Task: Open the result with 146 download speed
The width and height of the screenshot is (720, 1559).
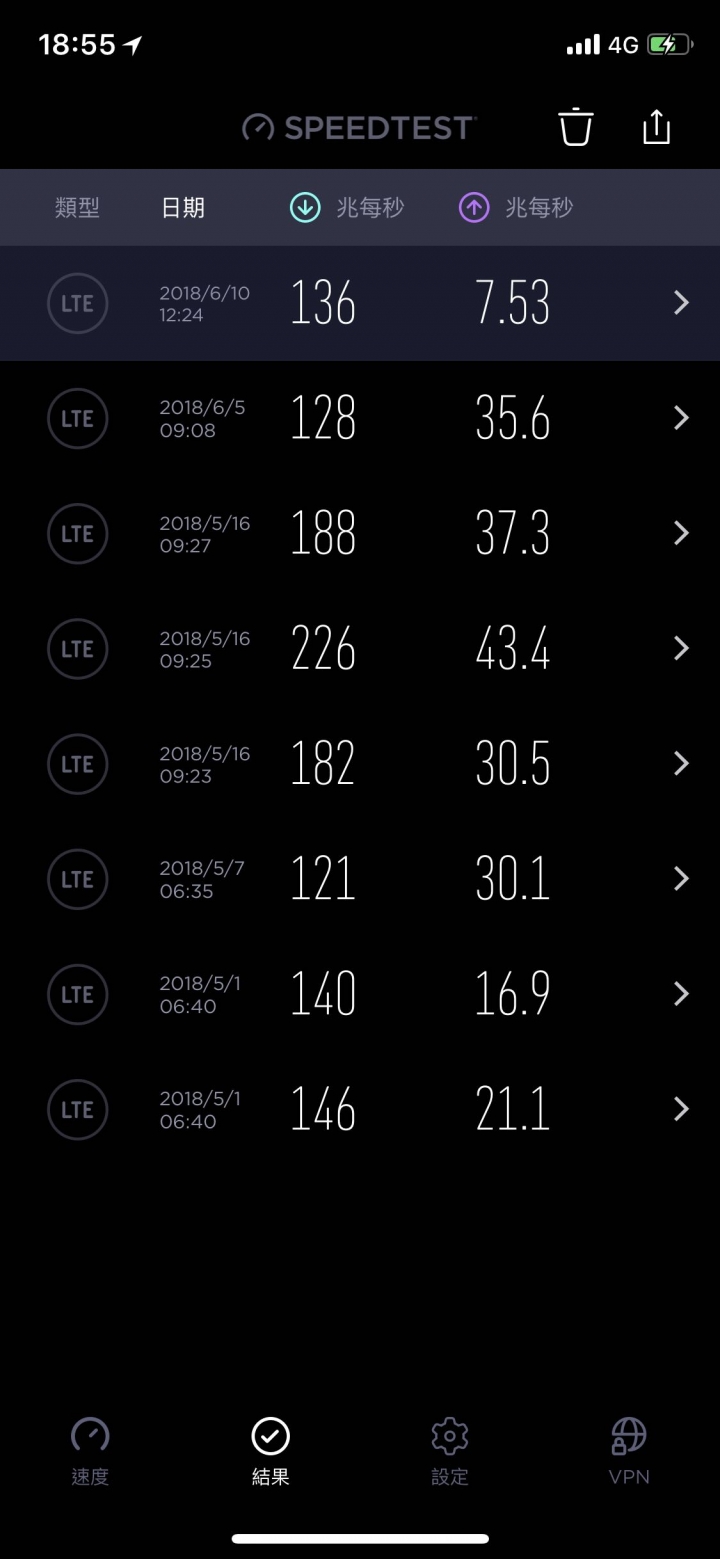Action: (360, 1108)
